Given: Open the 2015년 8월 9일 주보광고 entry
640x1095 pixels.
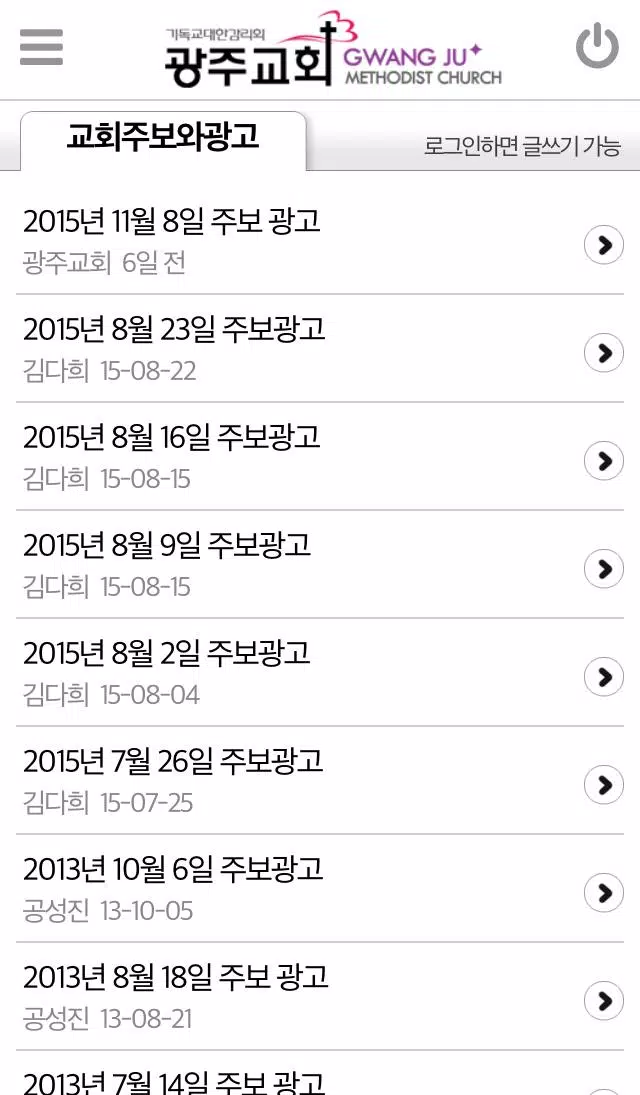Looking at the screenshot, I should [320, 565].
